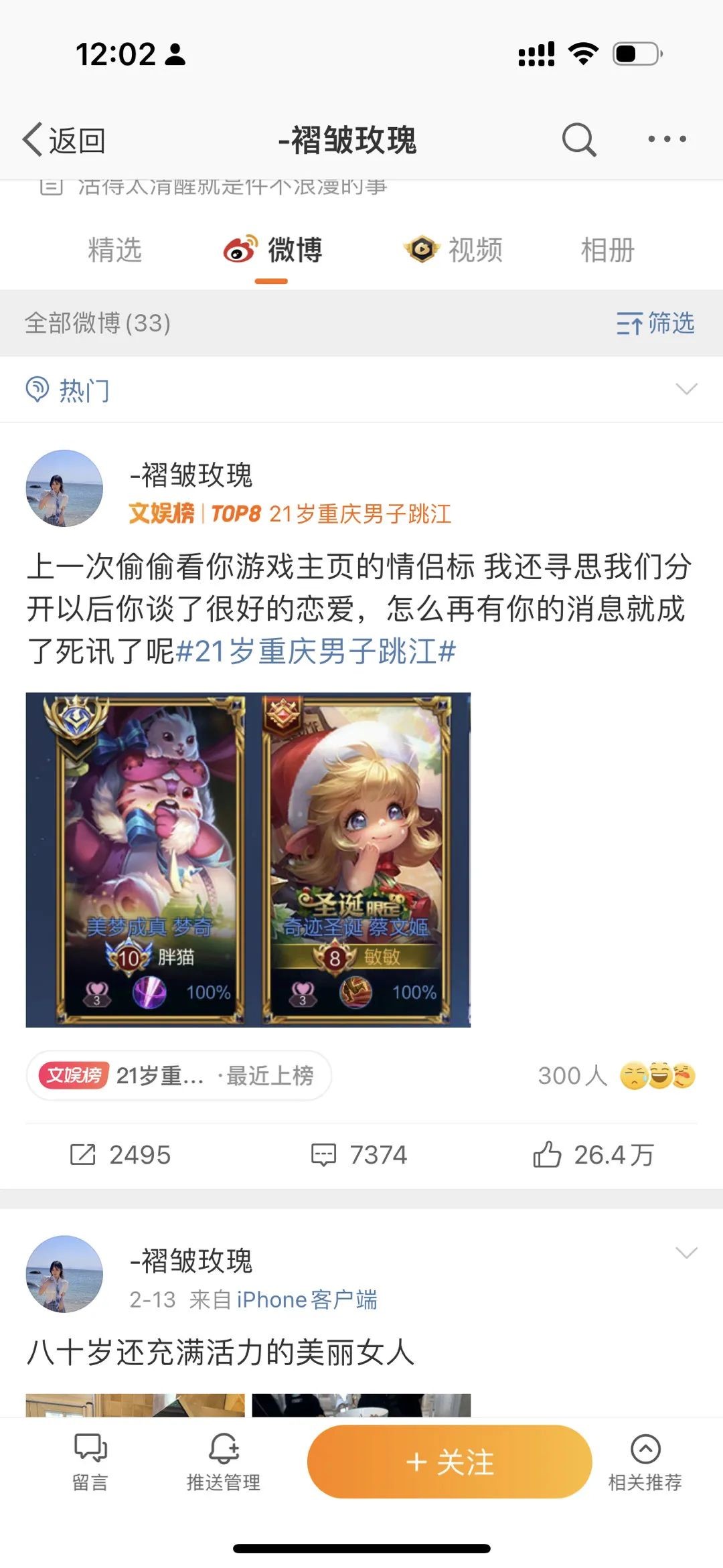The image size is (723, 1568).
Task: Expand the menu on the 2-13 post
Action: coord(686,1253)
